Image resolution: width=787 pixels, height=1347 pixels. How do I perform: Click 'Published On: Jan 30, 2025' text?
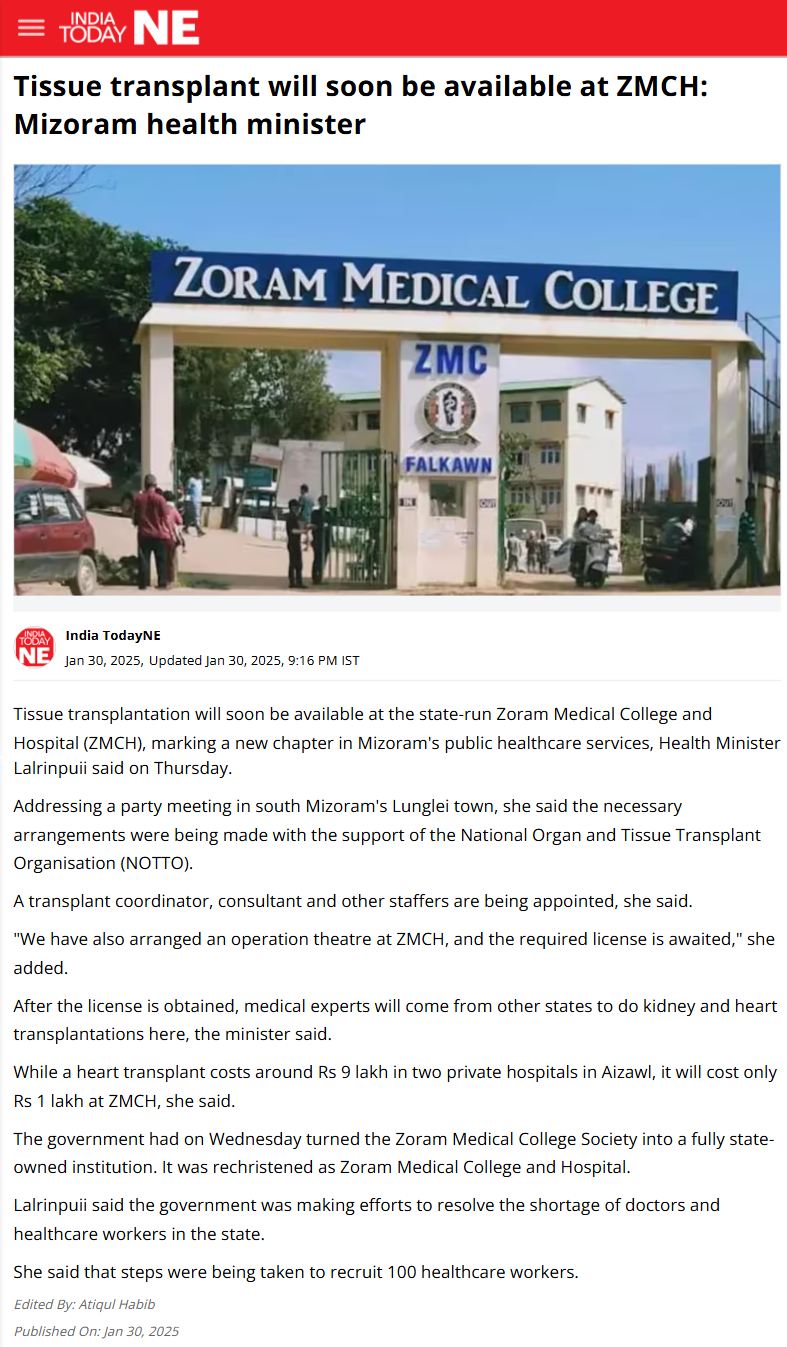point(95,1331)
